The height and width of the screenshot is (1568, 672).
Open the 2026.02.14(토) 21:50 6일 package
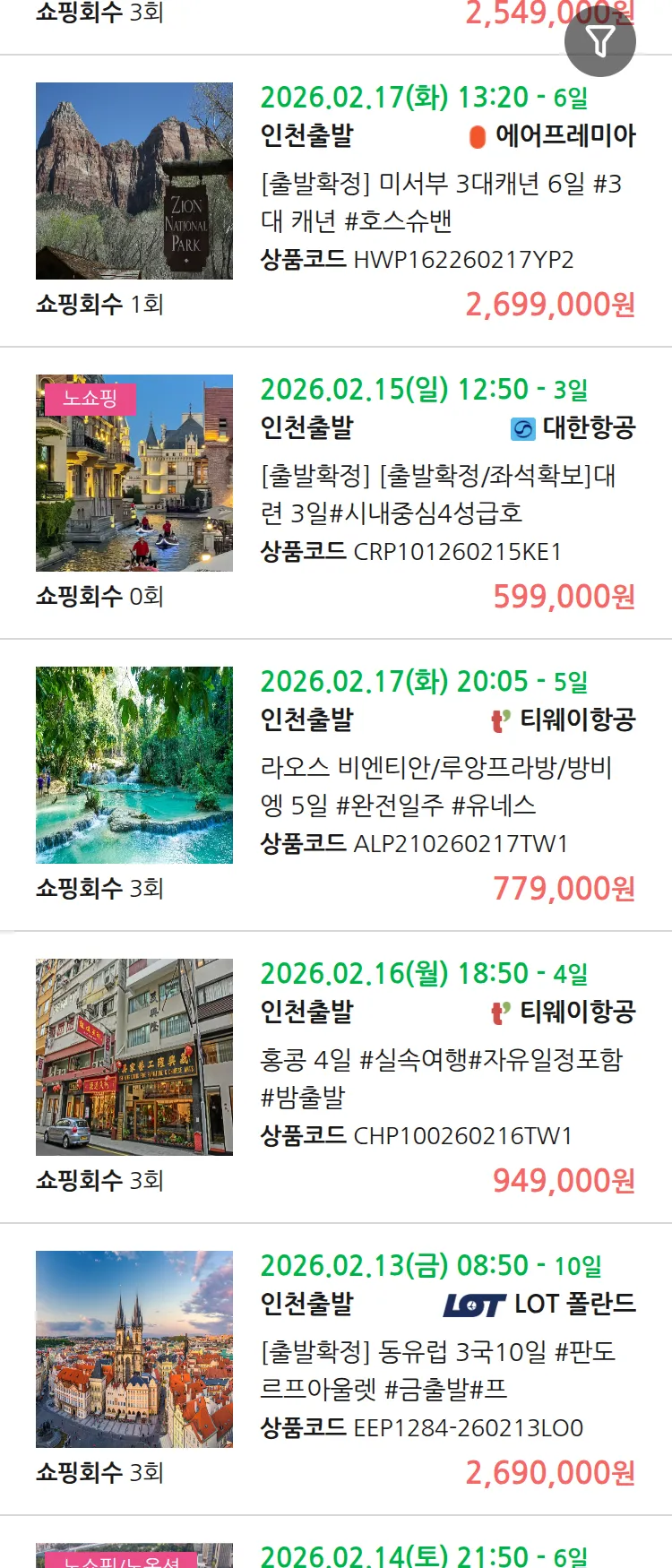click(x=424, y=1555)
